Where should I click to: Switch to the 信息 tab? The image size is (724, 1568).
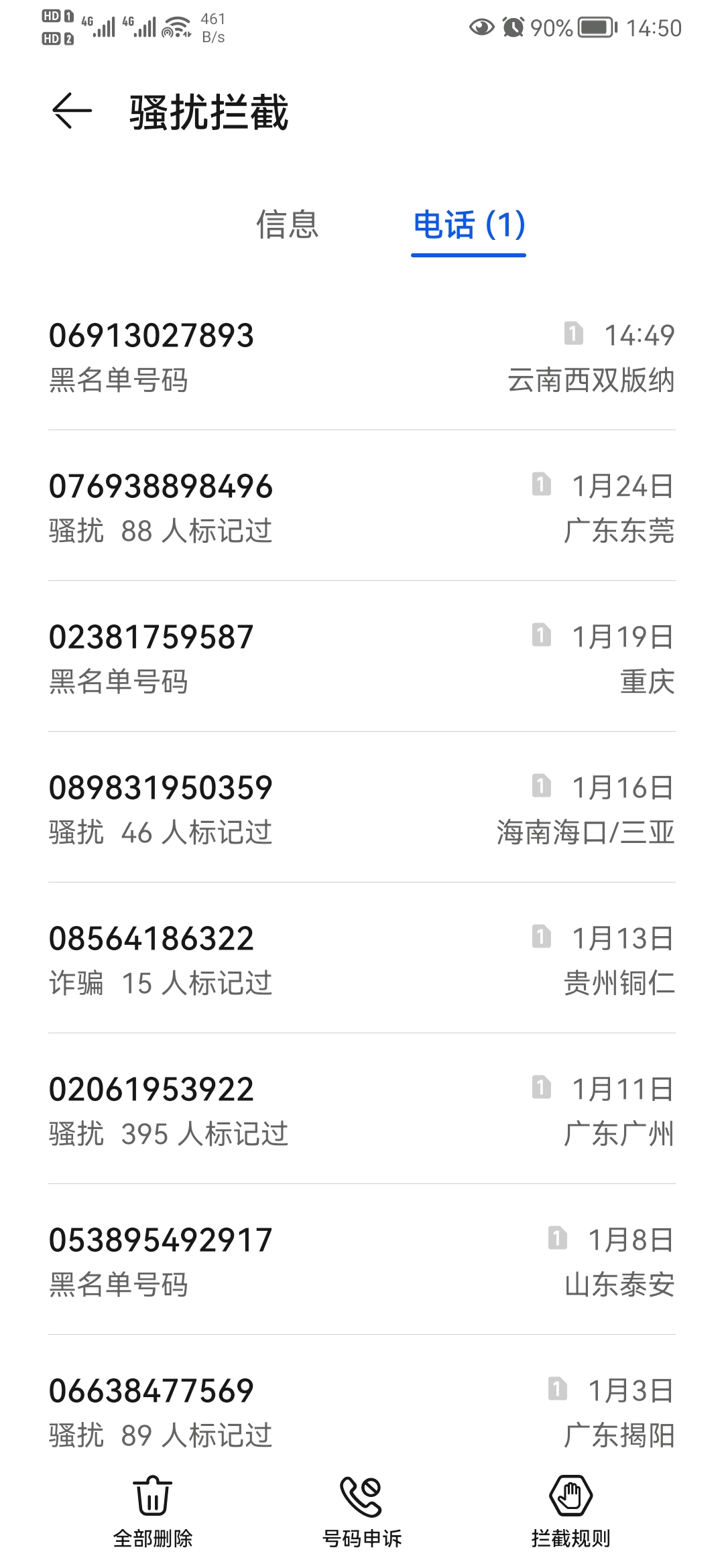(x=288, y=224)
